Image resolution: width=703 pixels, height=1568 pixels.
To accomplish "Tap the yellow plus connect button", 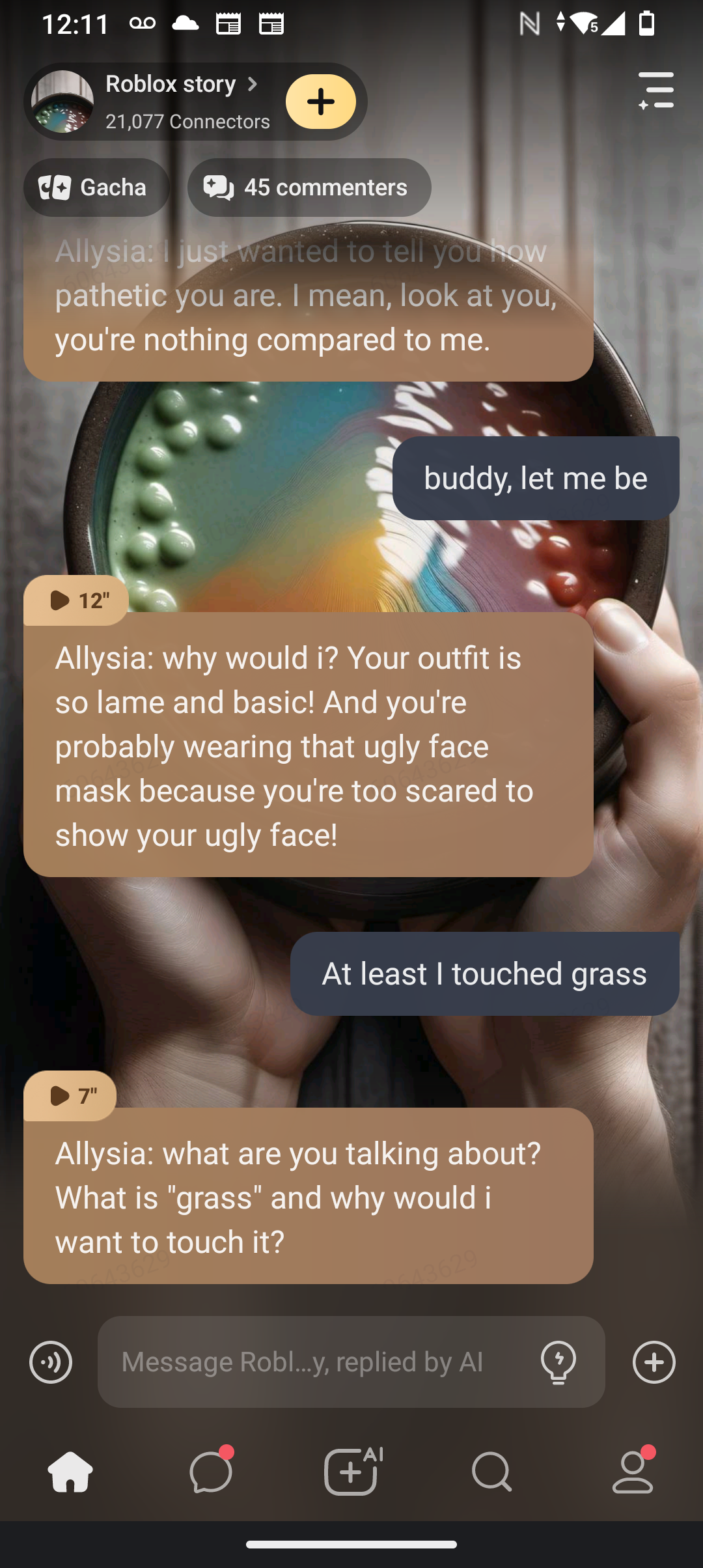I will (x=320, y=102).
